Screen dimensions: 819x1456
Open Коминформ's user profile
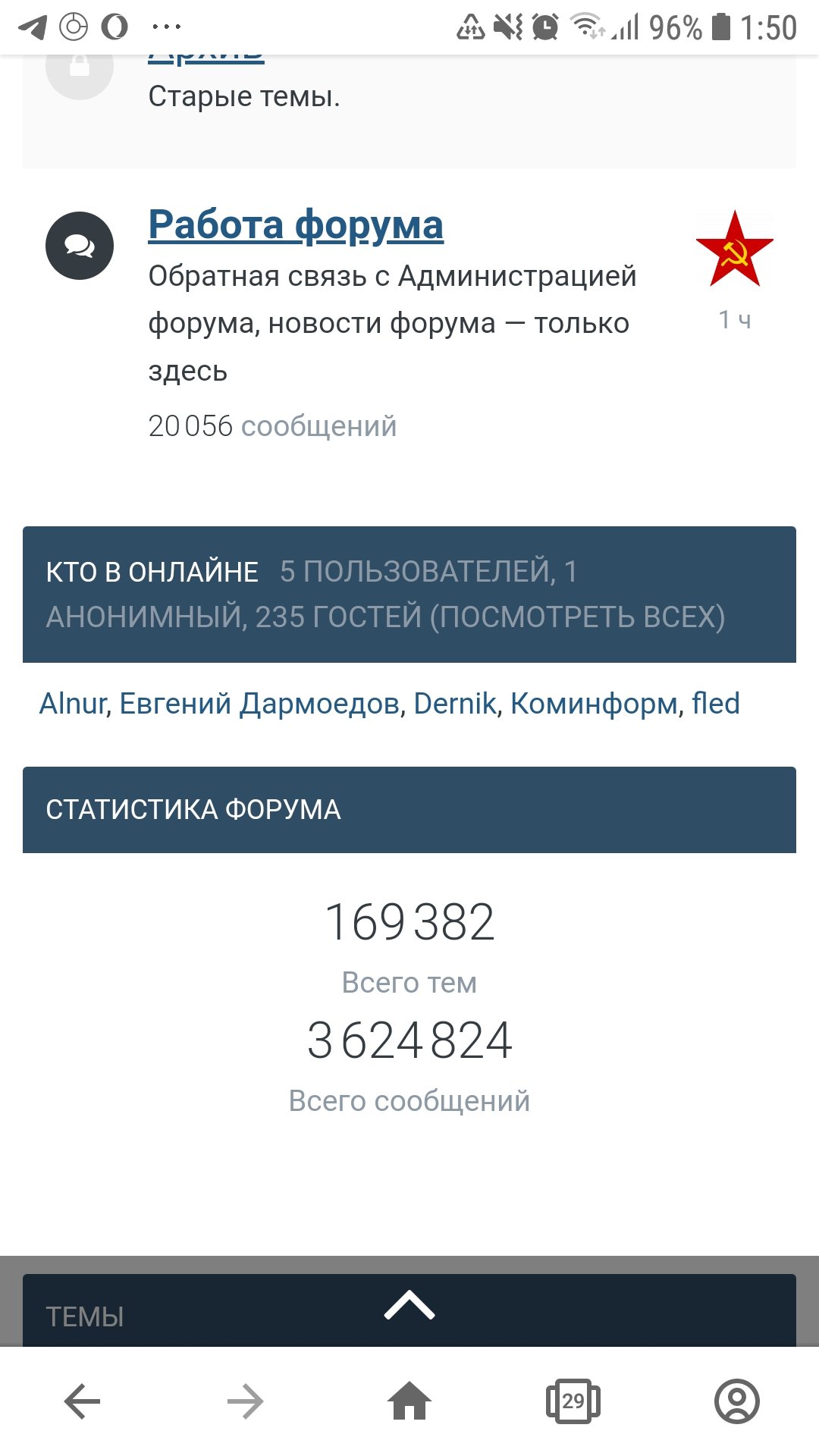(x=594, y=704)
